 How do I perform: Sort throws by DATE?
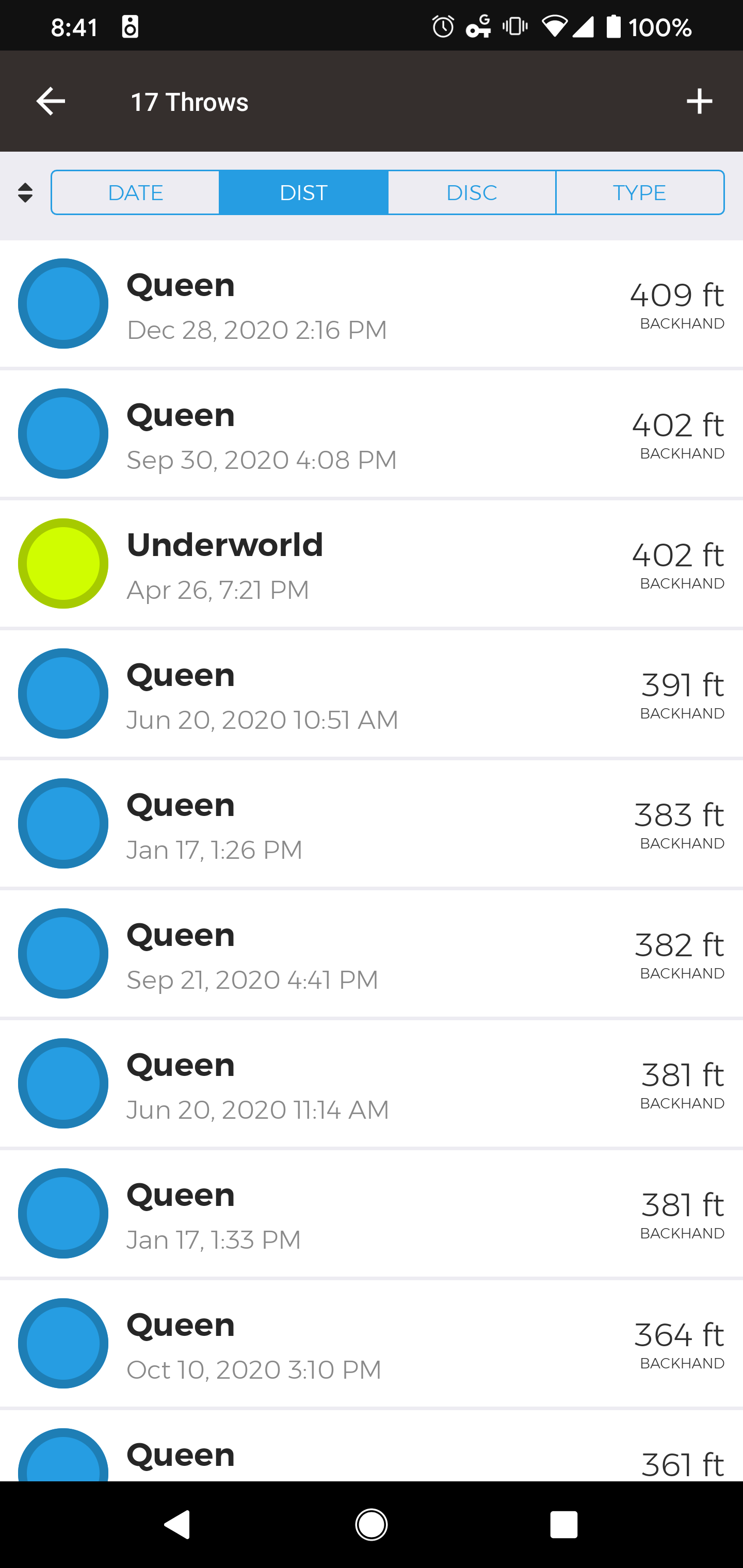point(135,193)
